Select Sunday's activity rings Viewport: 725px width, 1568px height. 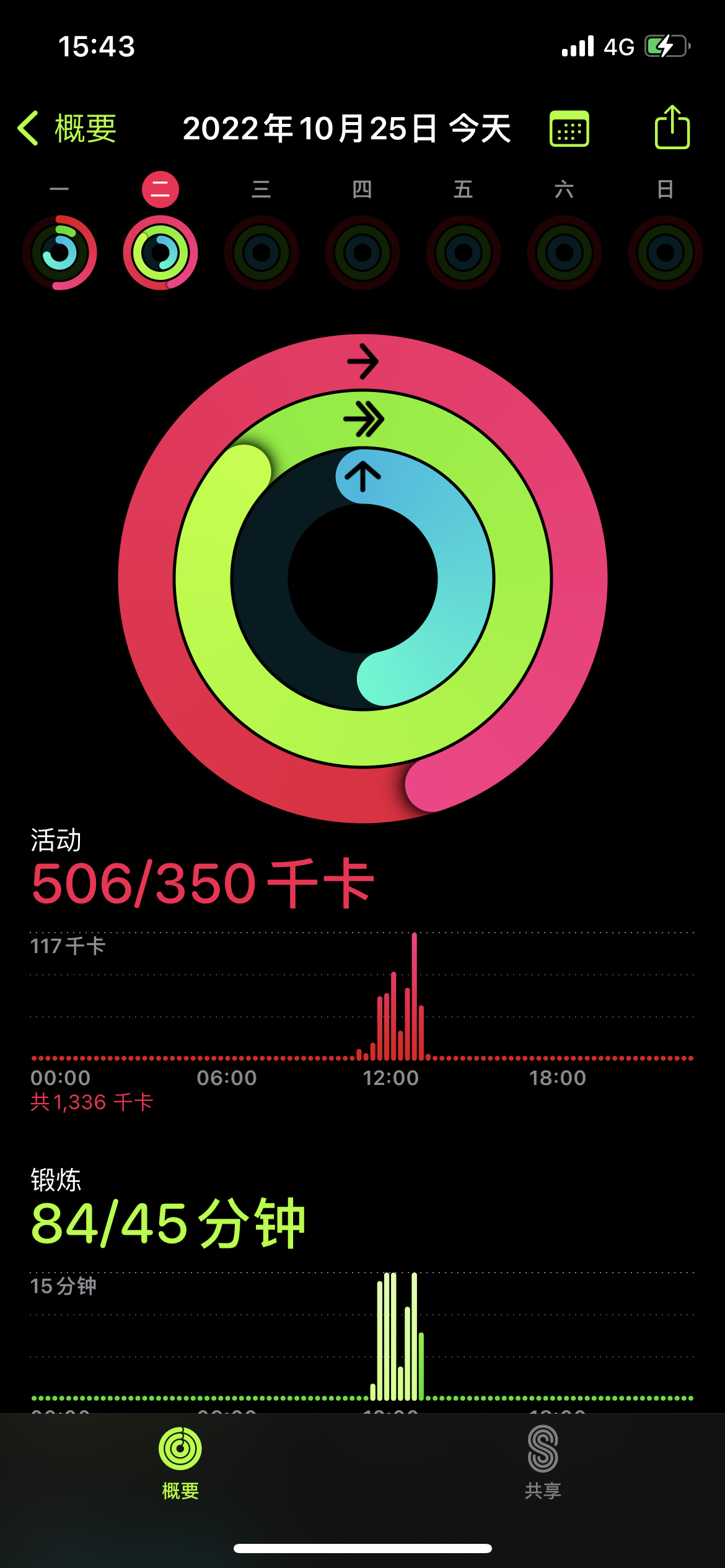[x=666, y=253]
